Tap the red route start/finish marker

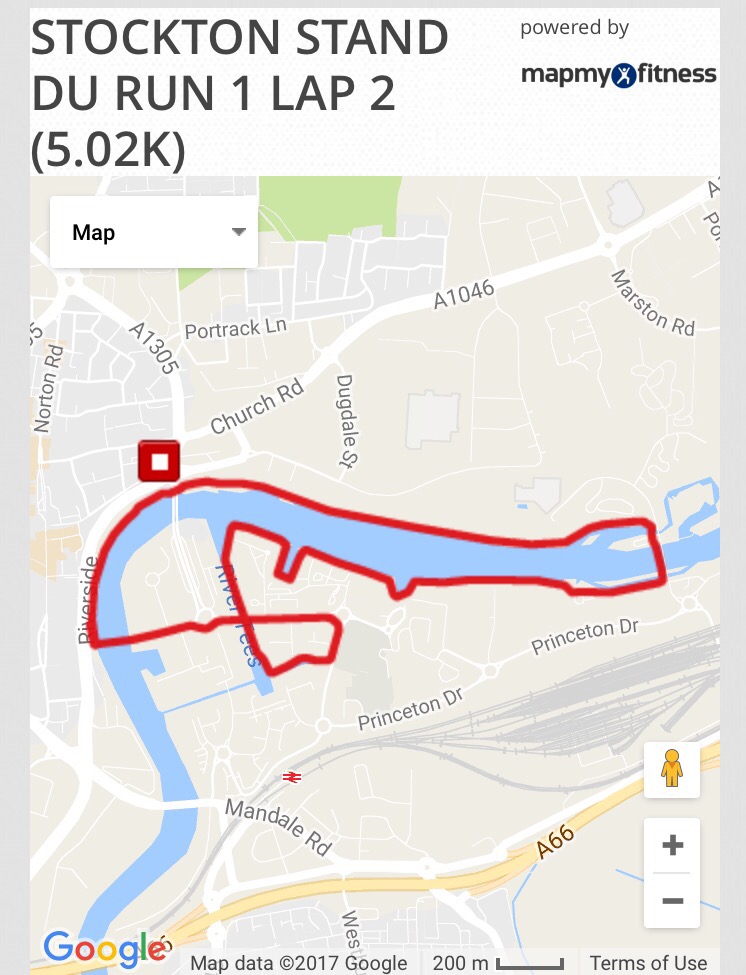[x=159, y=461]
